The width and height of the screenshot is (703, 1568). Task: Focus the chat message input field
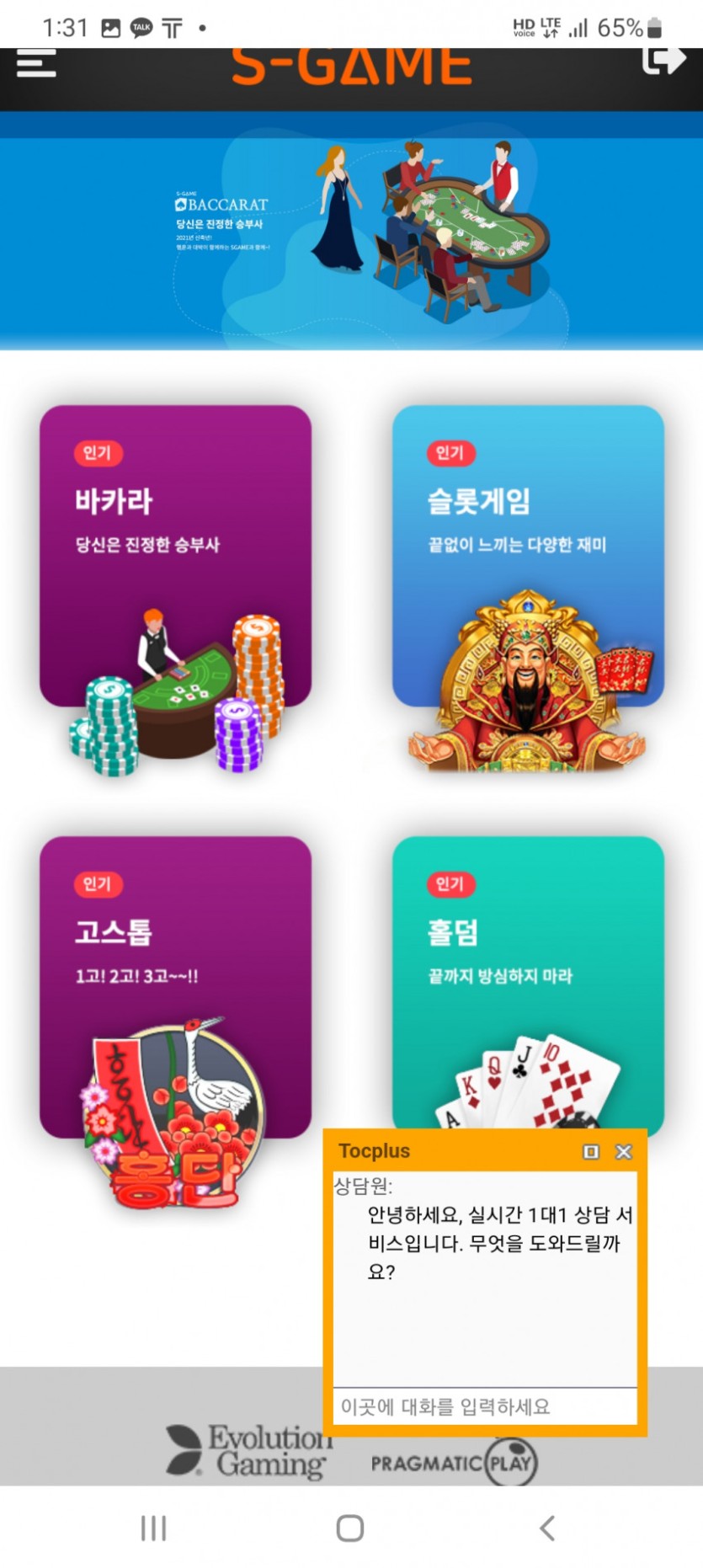coord(484,1406)
